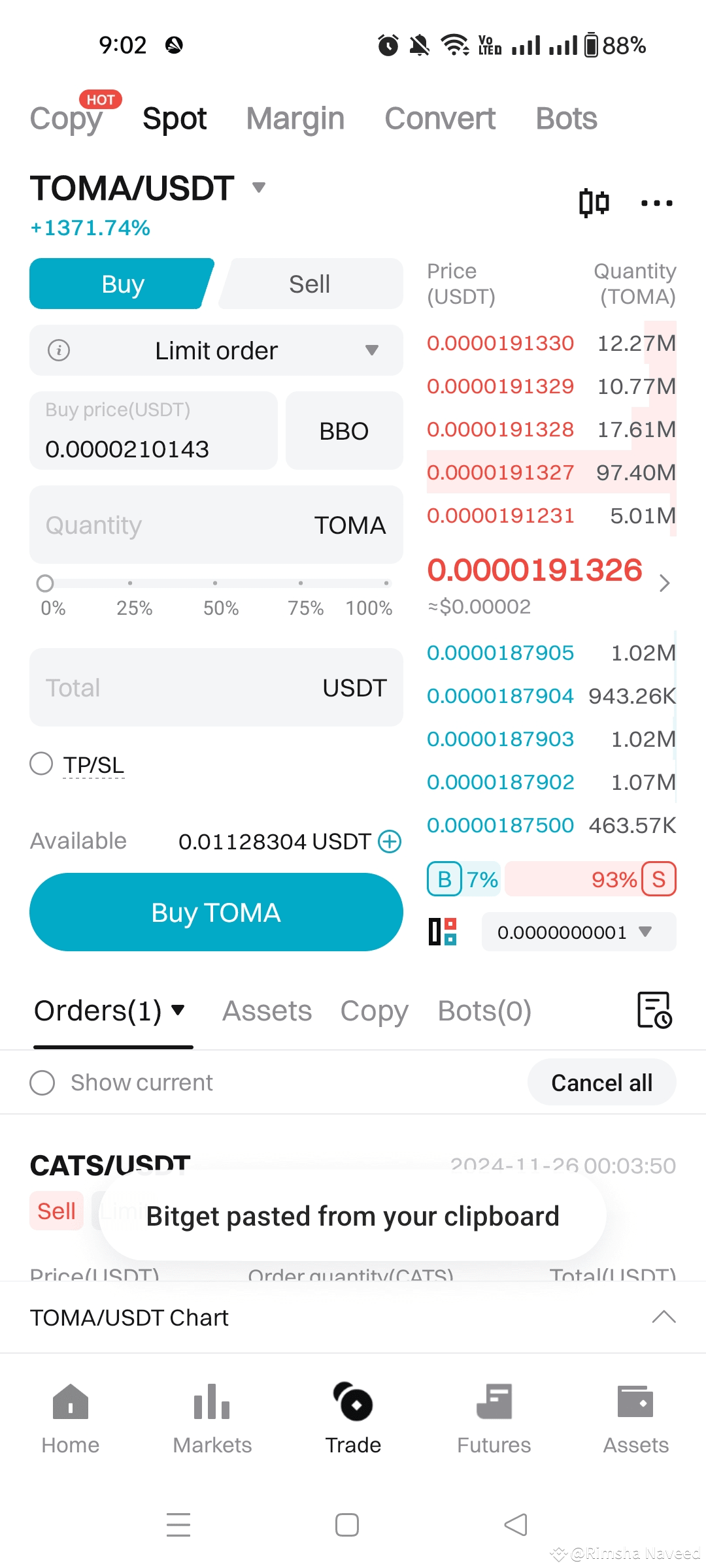Select the Sell side

pos(310,284)
